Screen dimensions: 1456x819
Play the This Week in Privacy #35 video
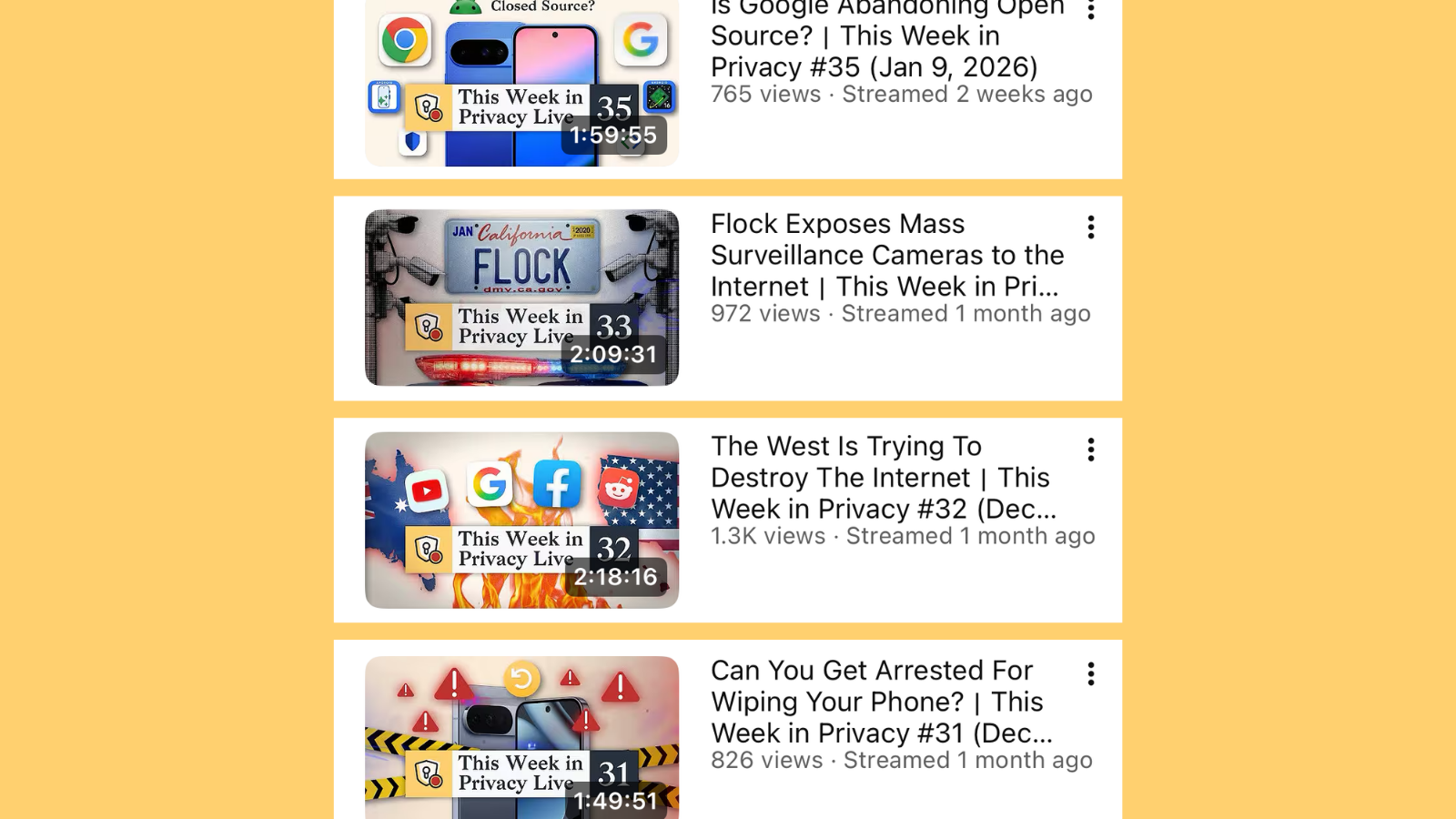(x=521, y=82)
